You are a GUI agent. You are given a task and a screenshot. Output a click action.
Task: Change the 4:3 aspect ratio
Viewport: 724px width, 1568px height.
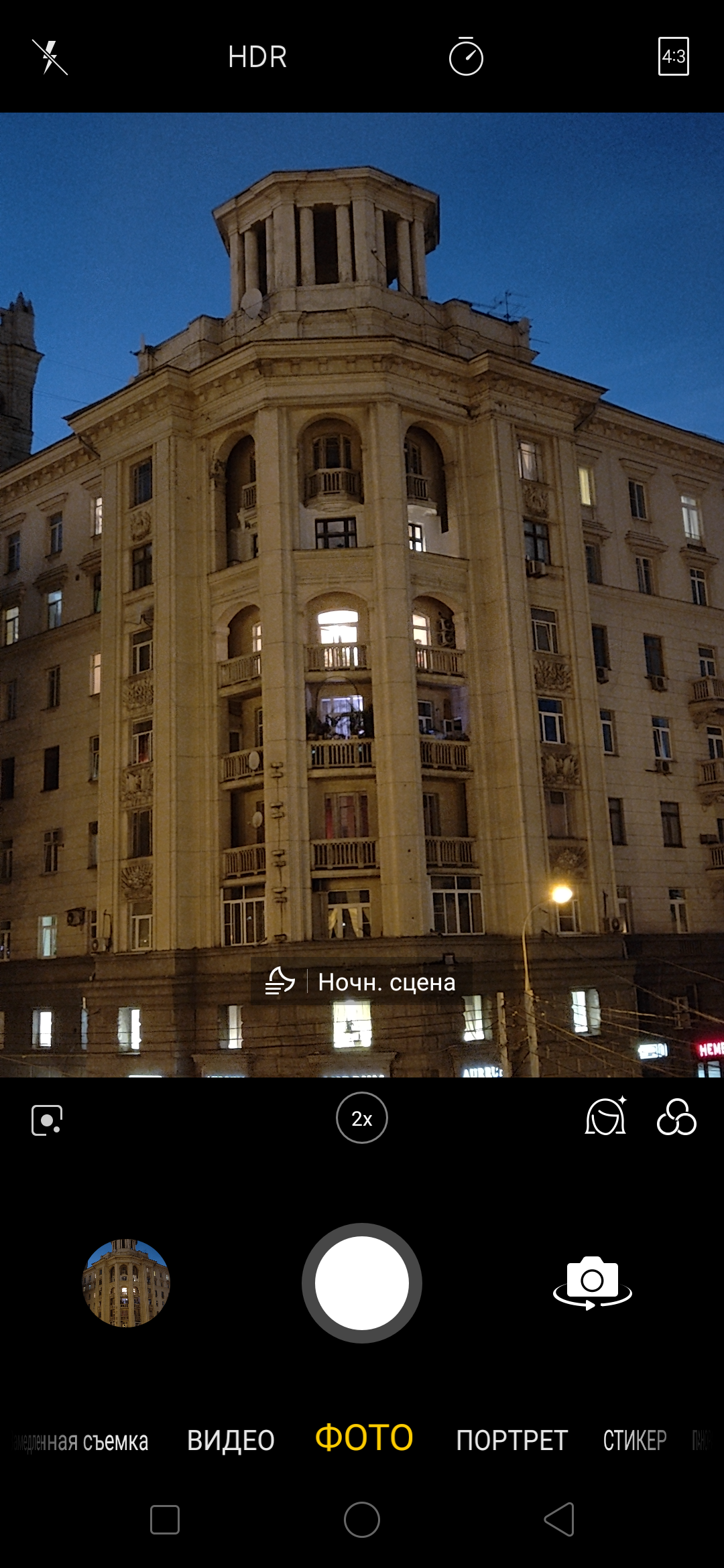[673, 57]
